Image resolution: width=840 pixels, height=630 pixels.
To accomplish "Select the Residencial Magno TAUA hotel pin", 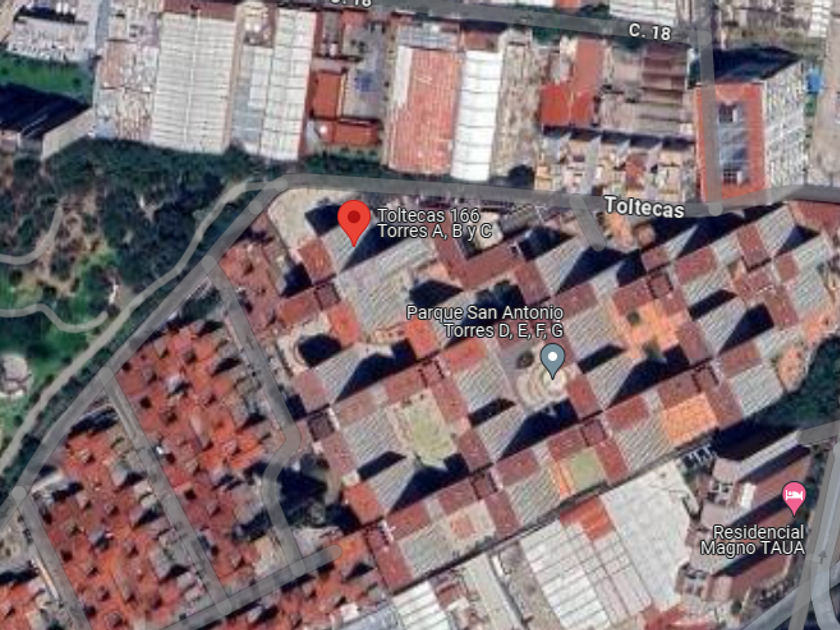I will [x=793, y=498].
